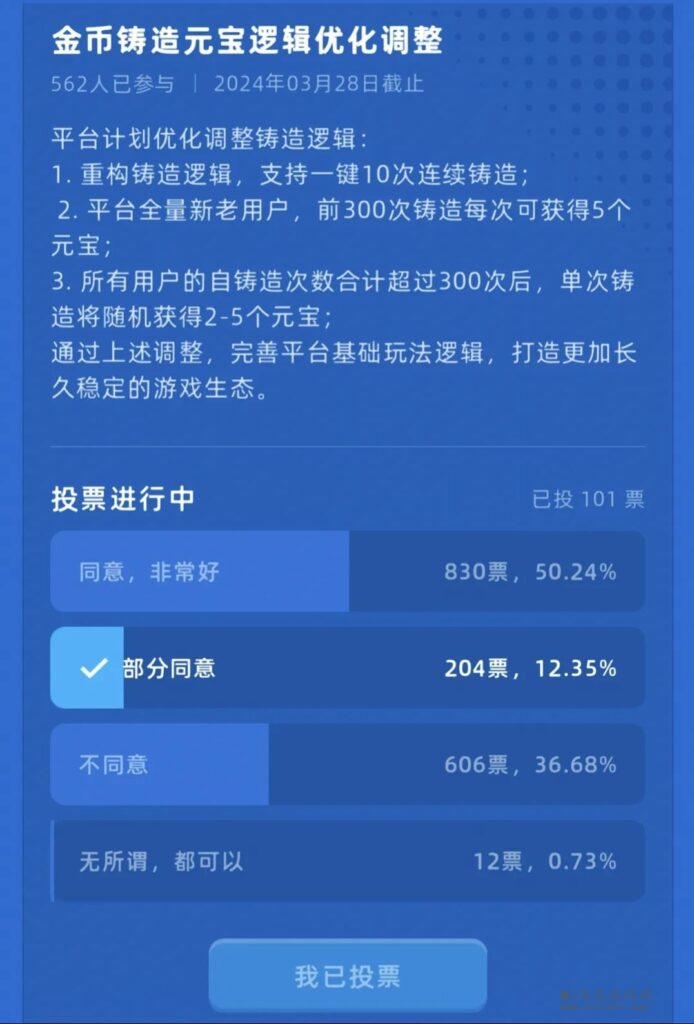Choose the 部分同意 vote option
The image size is (694, 1024).
[347, 668]
